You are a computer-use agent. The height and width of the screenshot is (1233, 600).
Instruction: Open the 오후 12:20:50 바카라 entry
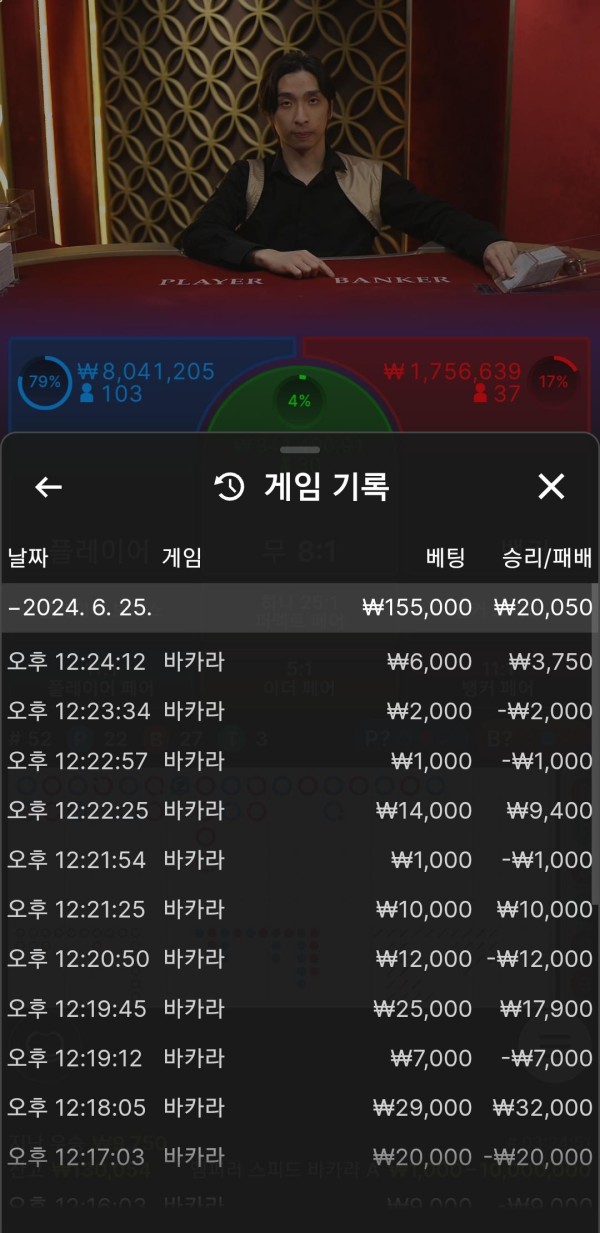tap(299, 959)
